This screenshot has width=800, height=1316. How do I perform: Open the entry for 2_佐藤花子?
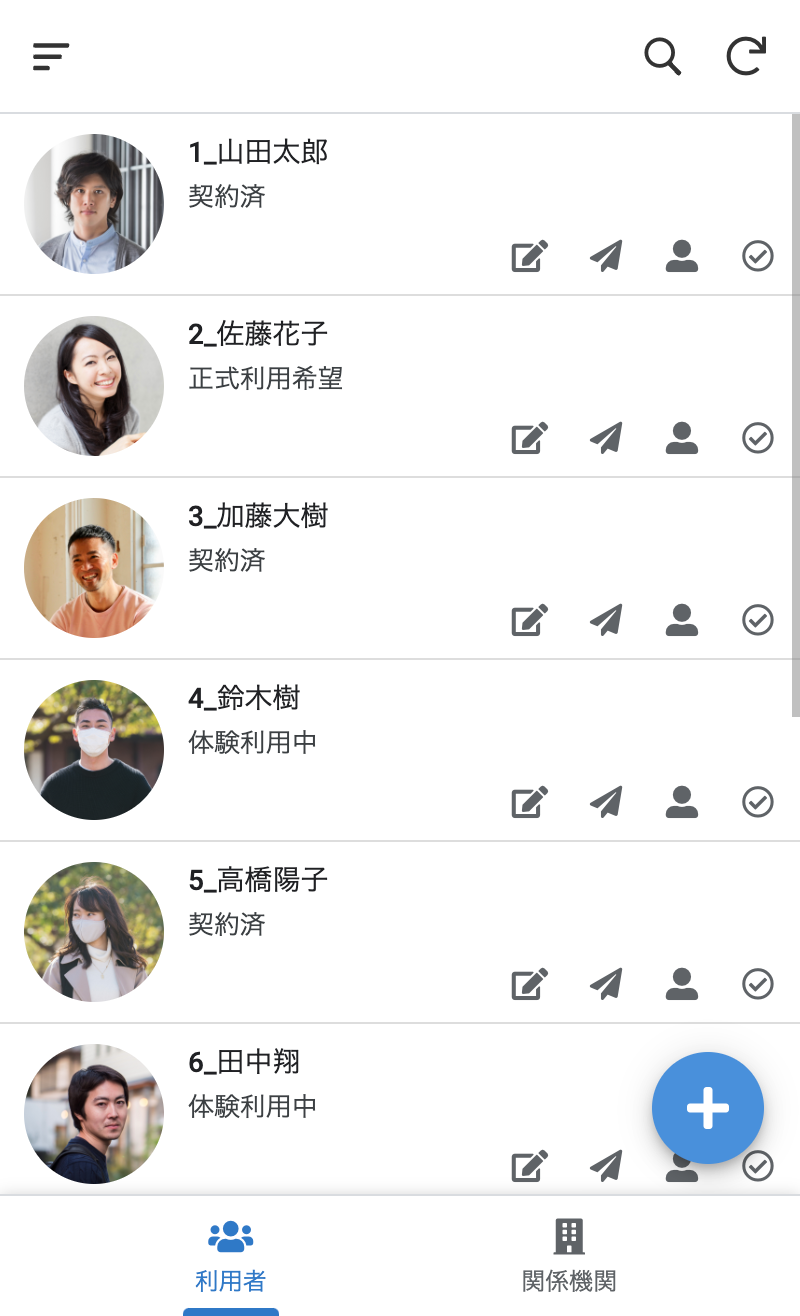coord(258,335)
